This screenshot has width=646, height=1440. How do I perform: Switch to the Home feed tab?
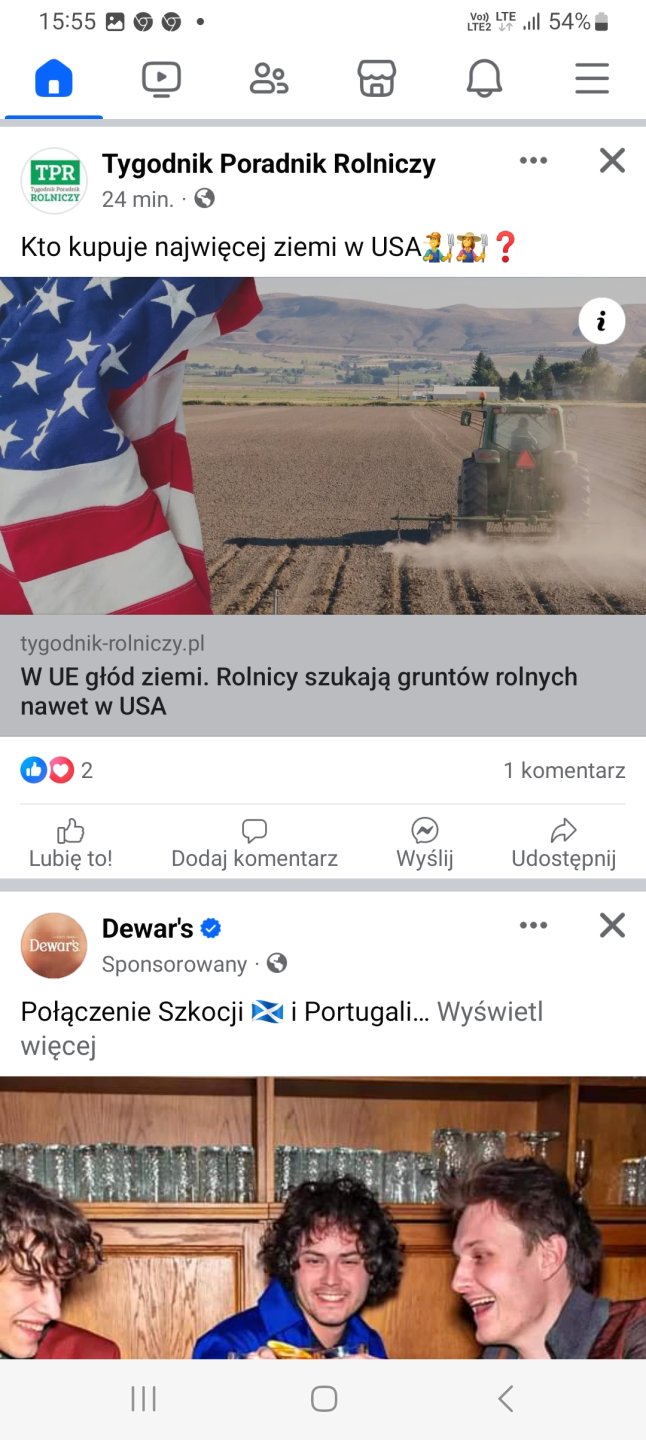pyautogui.click(x=54, y=78)
